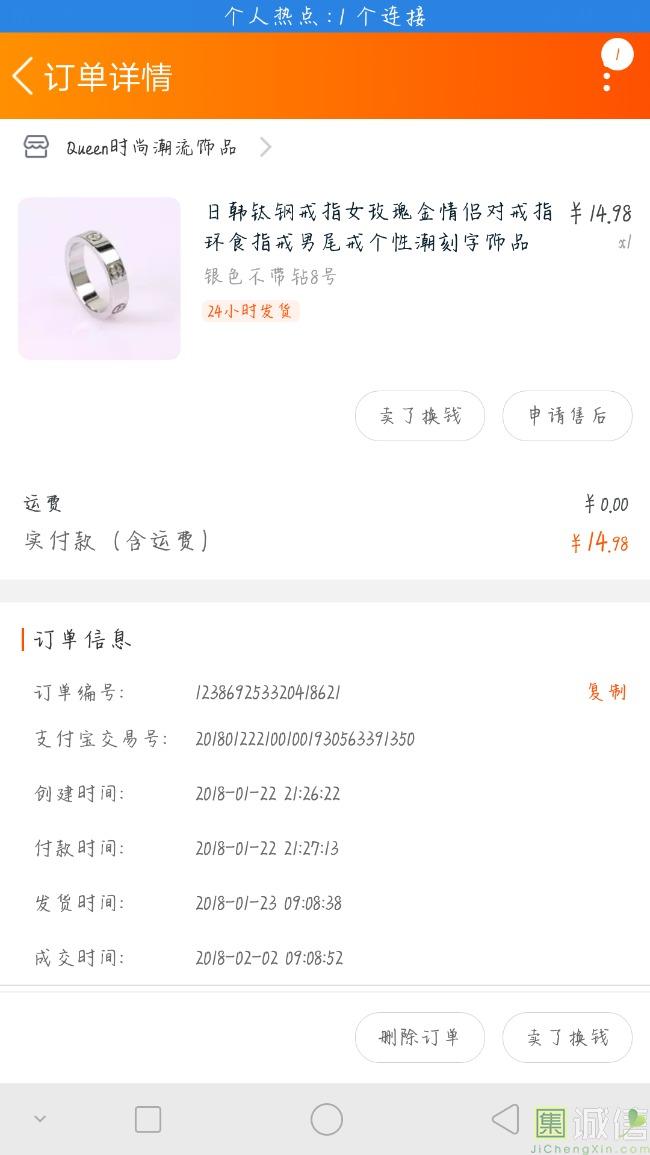The image size is (650, 1155).
Task: Tap 卖了换钱 beside 删除订单
Action: click(567, 1037)
